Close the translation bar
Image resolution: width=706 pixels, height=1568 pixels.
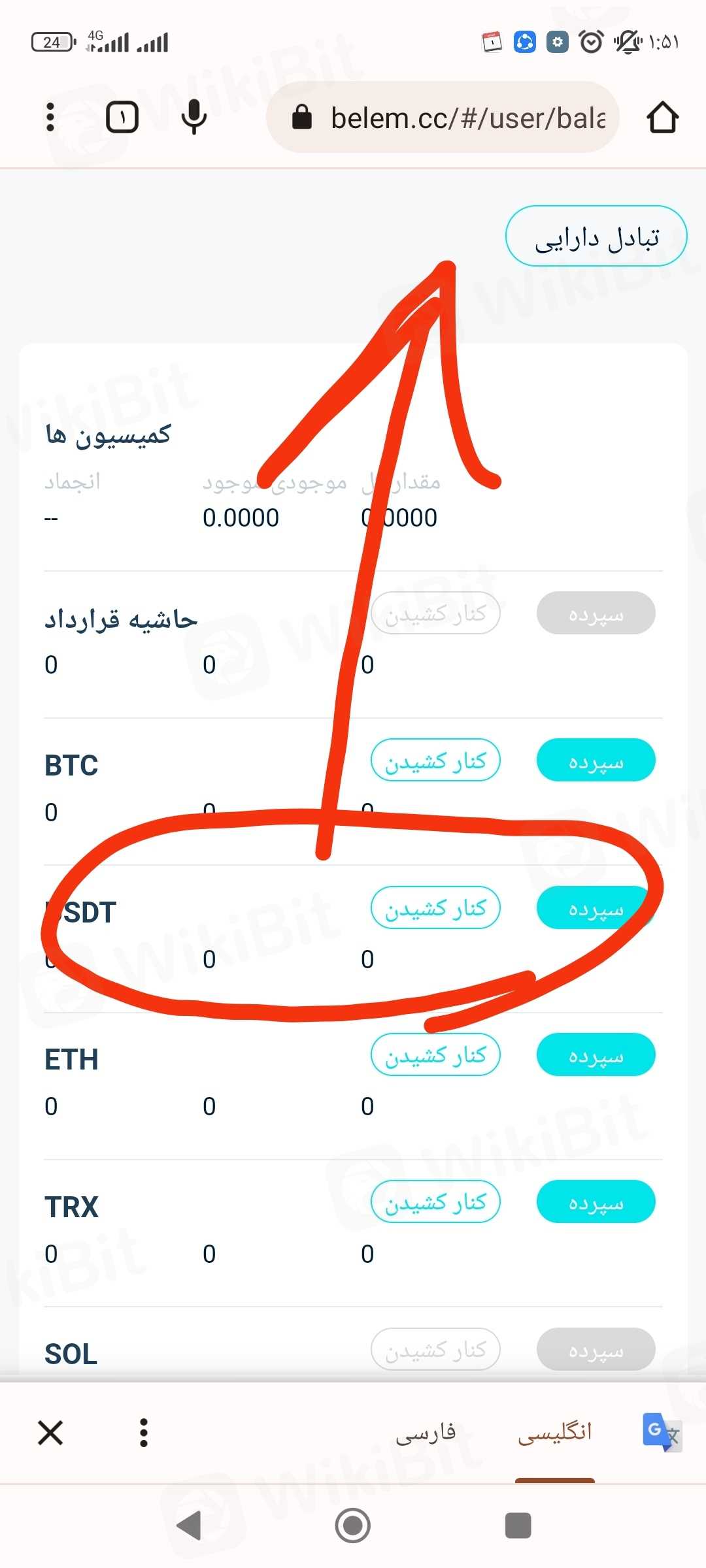point(50,1433)
